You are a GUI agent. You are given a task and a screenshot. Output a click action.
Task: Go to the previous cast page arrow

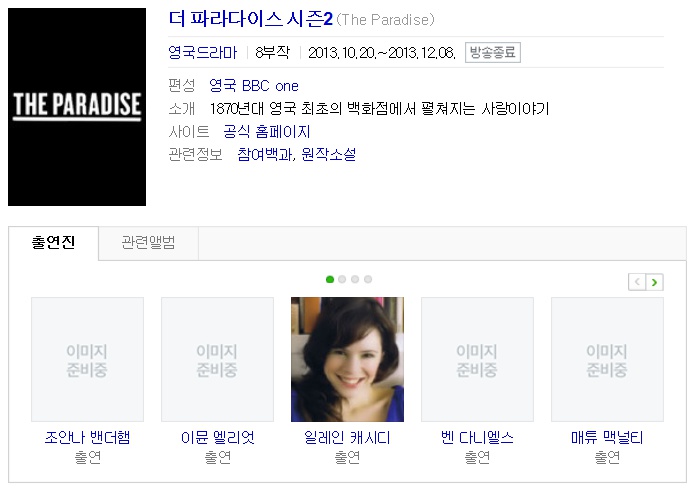click(637, 282)
